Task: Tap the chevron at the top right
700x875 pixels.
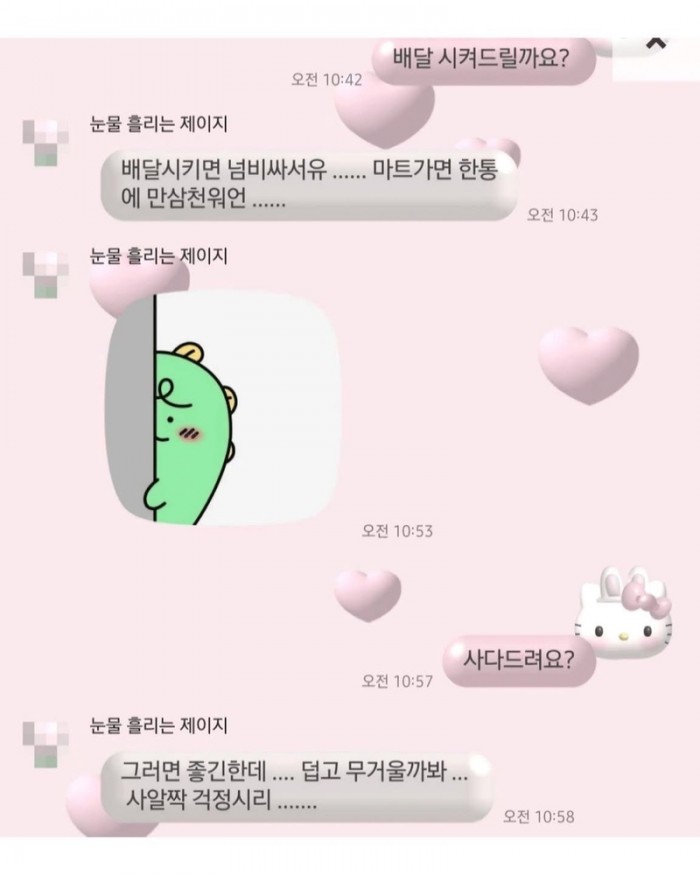Action: (655, 42)
